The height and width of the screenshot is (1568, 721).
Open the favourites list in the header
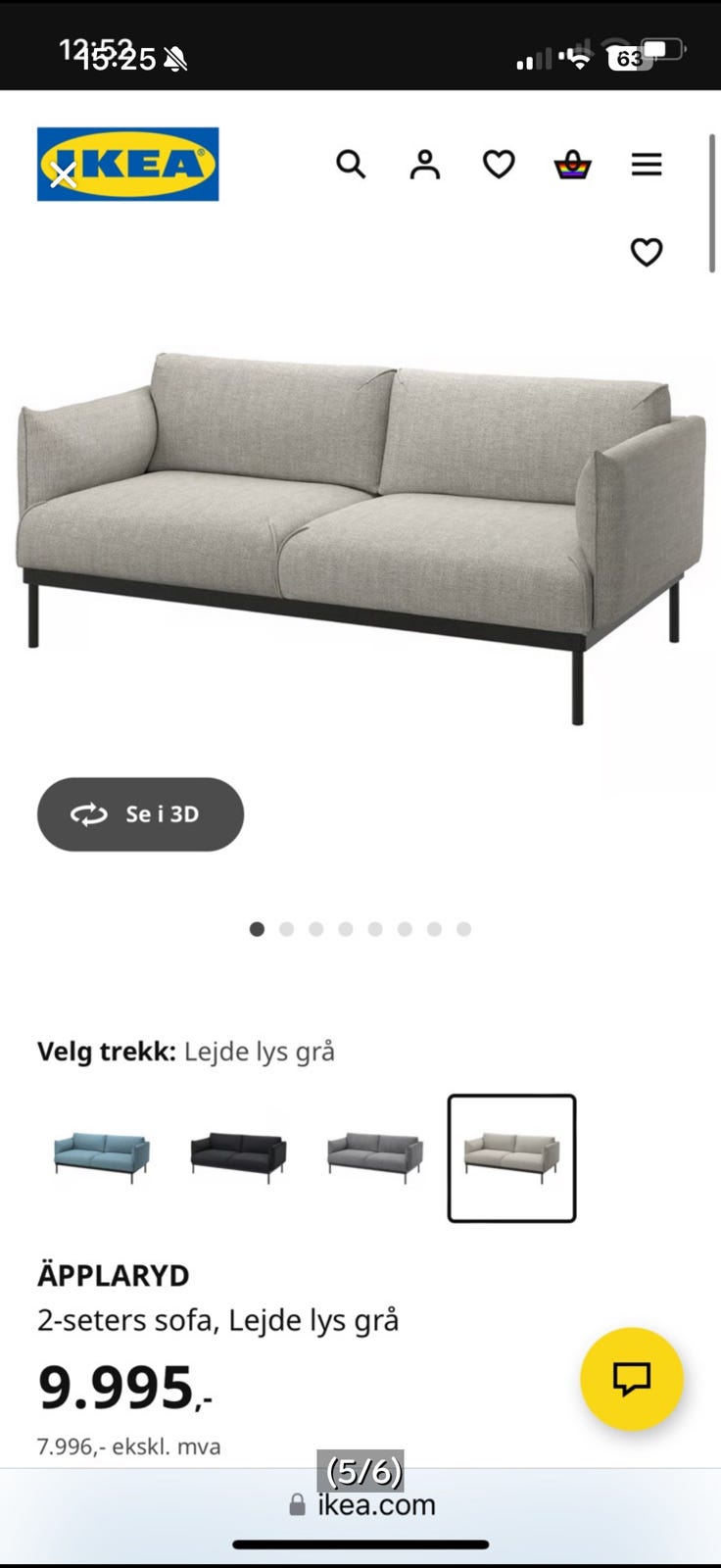[x=499, y=165]
